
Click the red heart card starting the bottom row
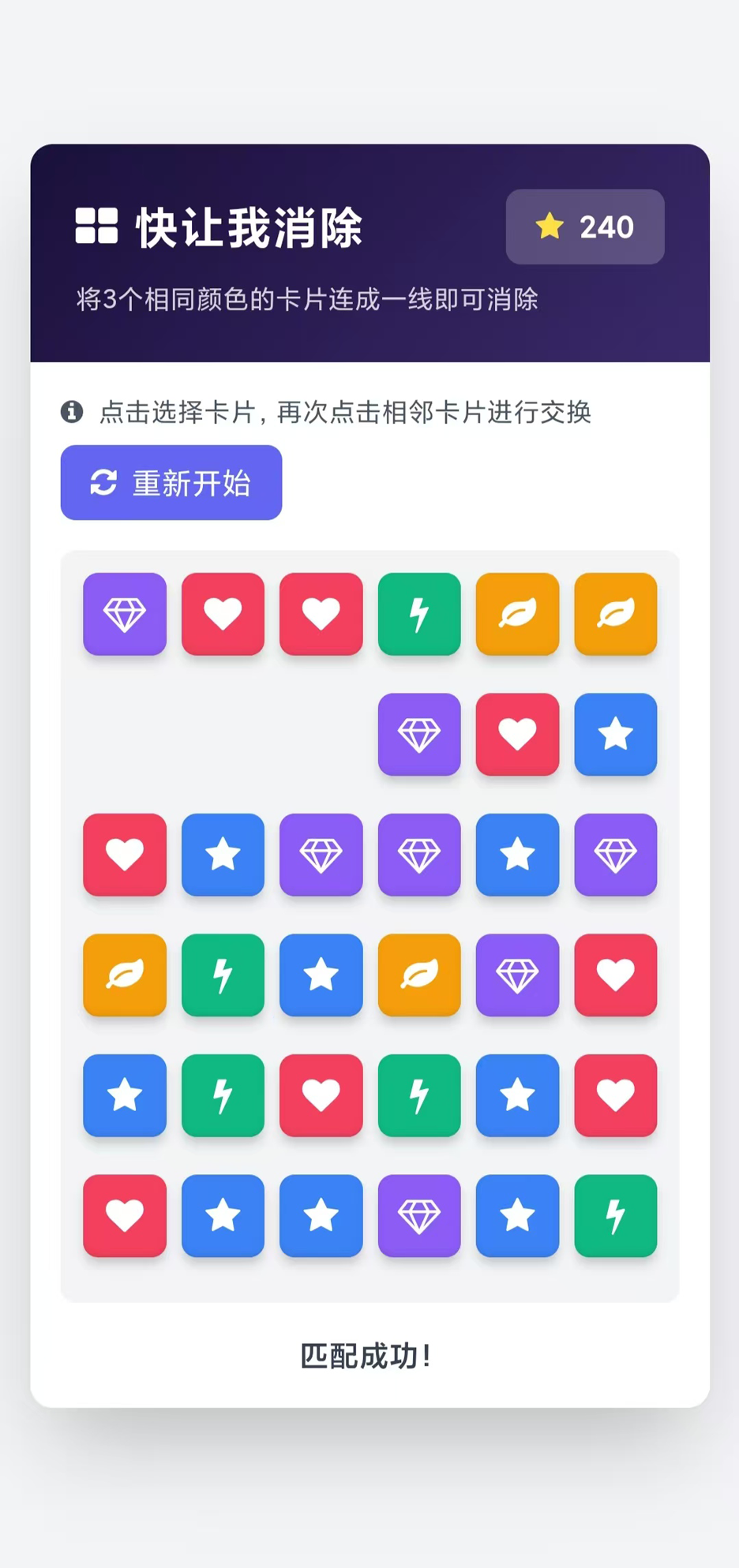(x=124, y=1215)
